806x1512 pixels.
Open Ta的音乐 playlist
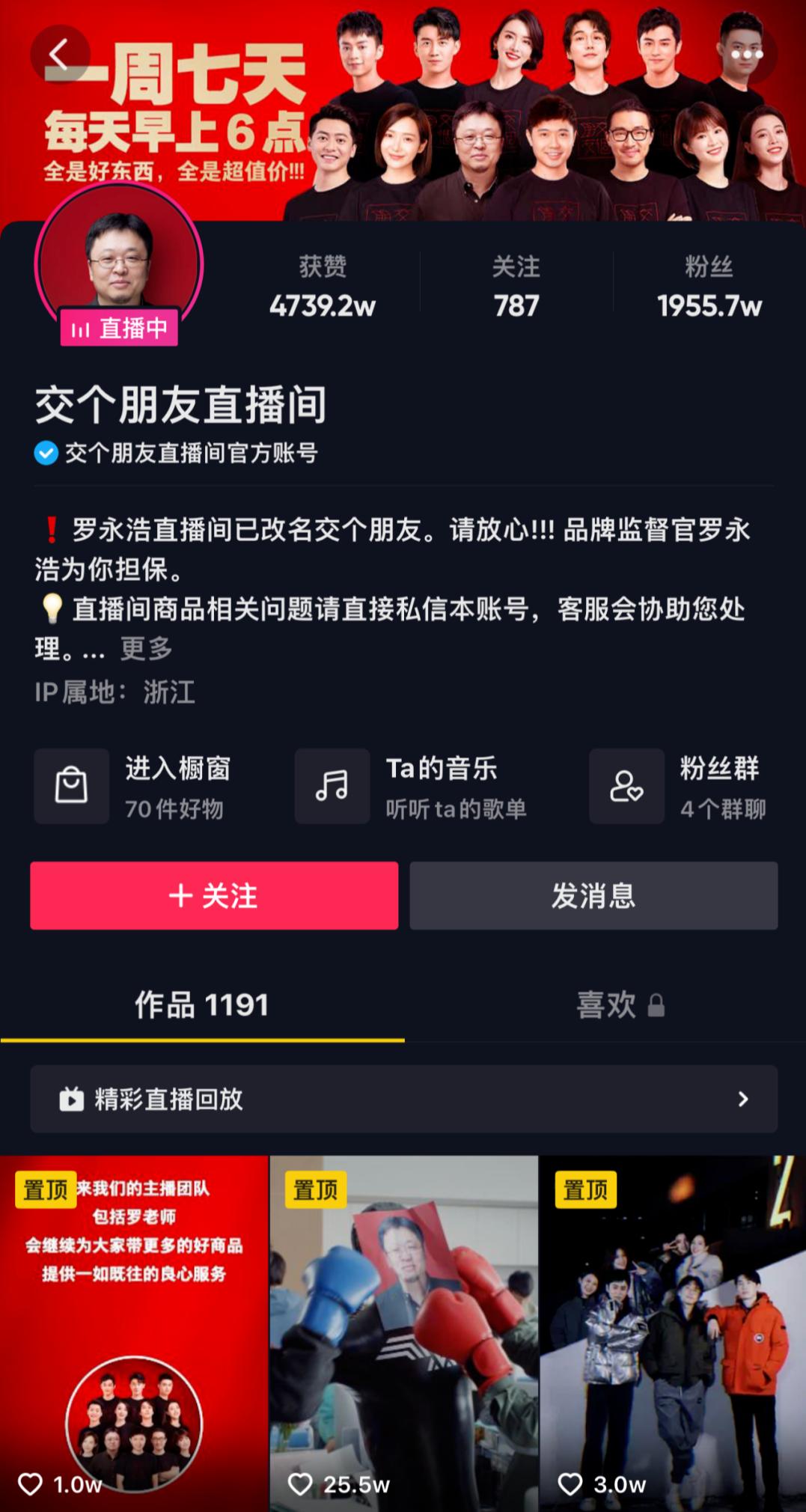(412, 786)
